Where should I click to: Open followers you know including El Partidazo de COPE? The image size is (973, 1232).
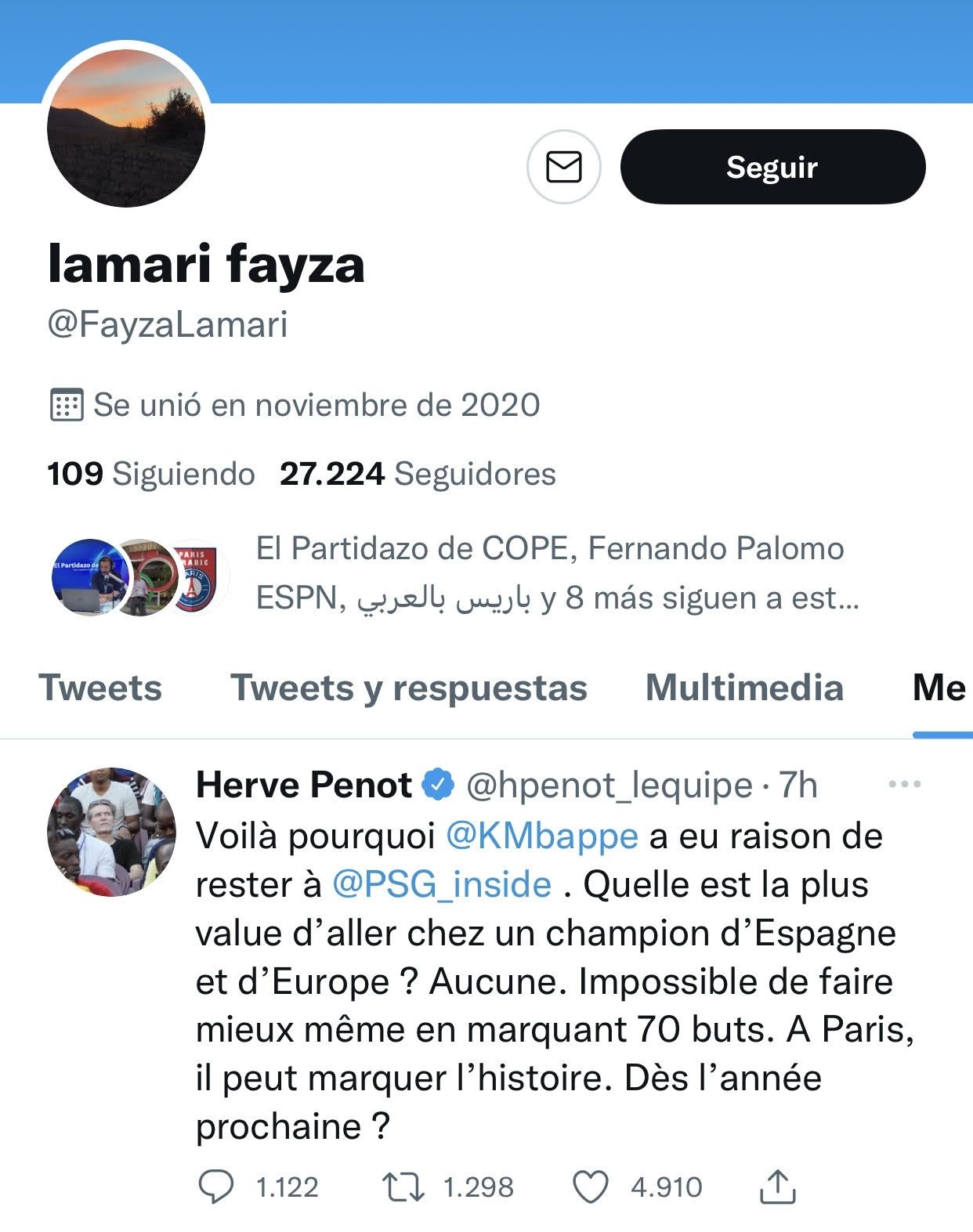(548, 573)
